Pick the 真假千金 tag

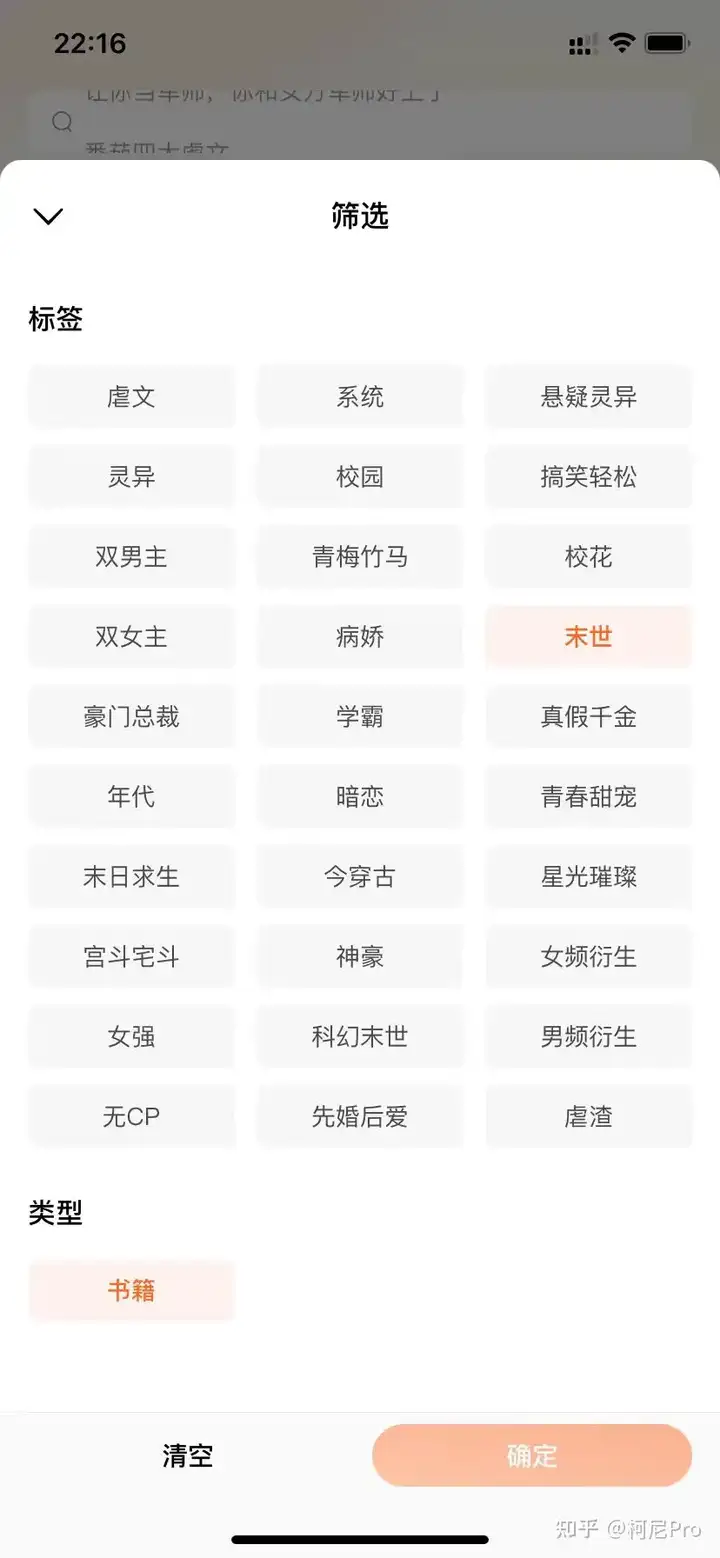[588, 717]
